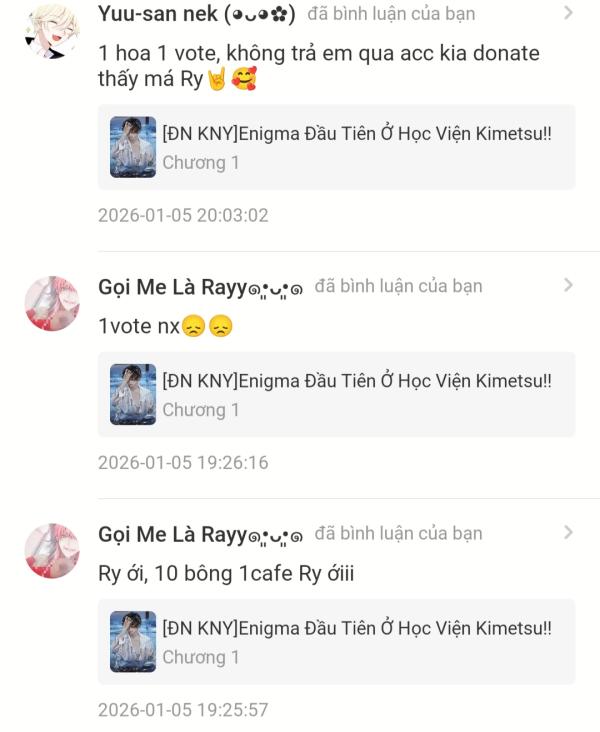The width and height of the screenshot is (600, 732).
Task: Open the story card under Yuu-san nek's comment
Action: coord(336,147)
